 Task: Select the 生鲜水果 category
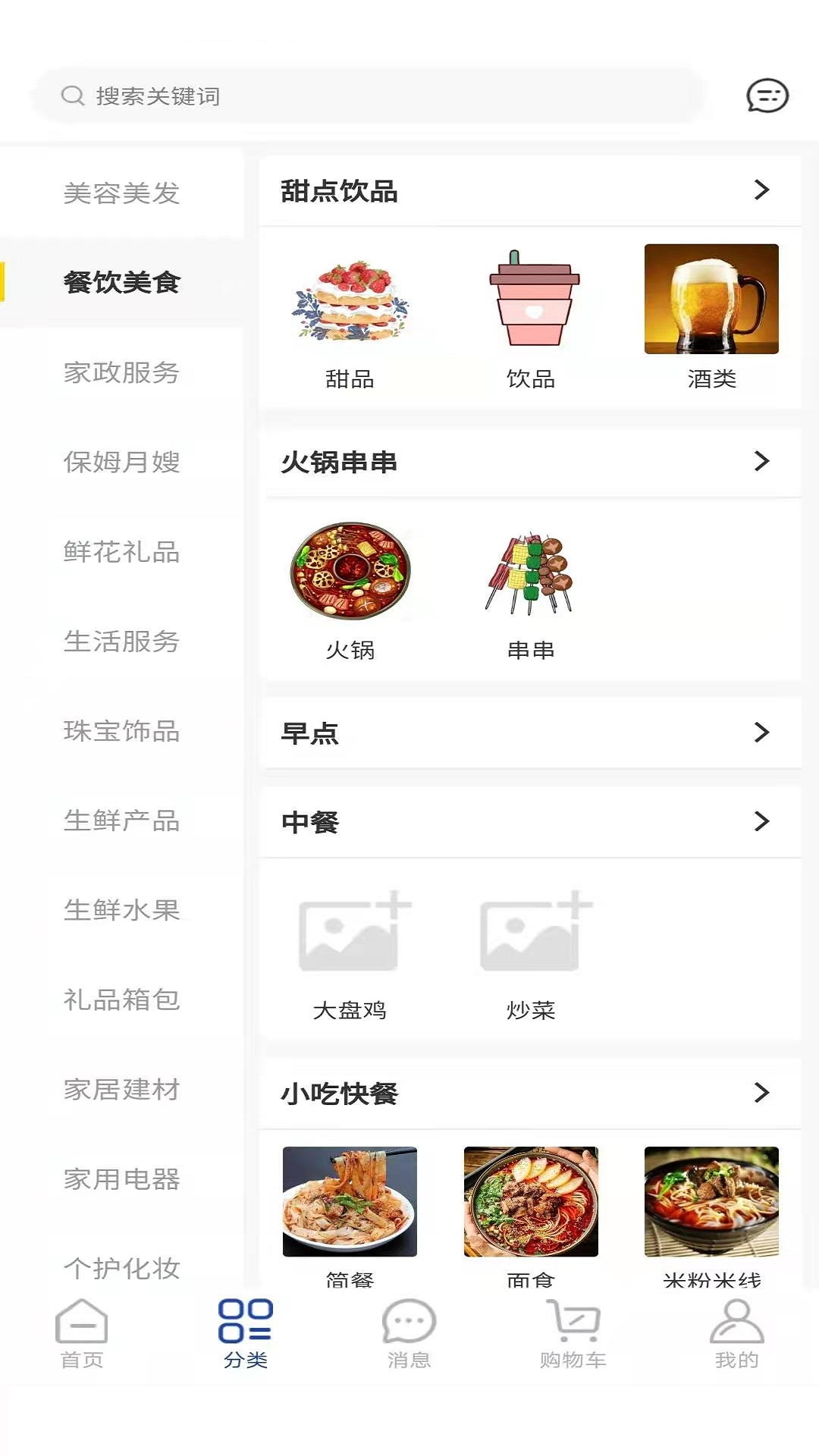121,909
